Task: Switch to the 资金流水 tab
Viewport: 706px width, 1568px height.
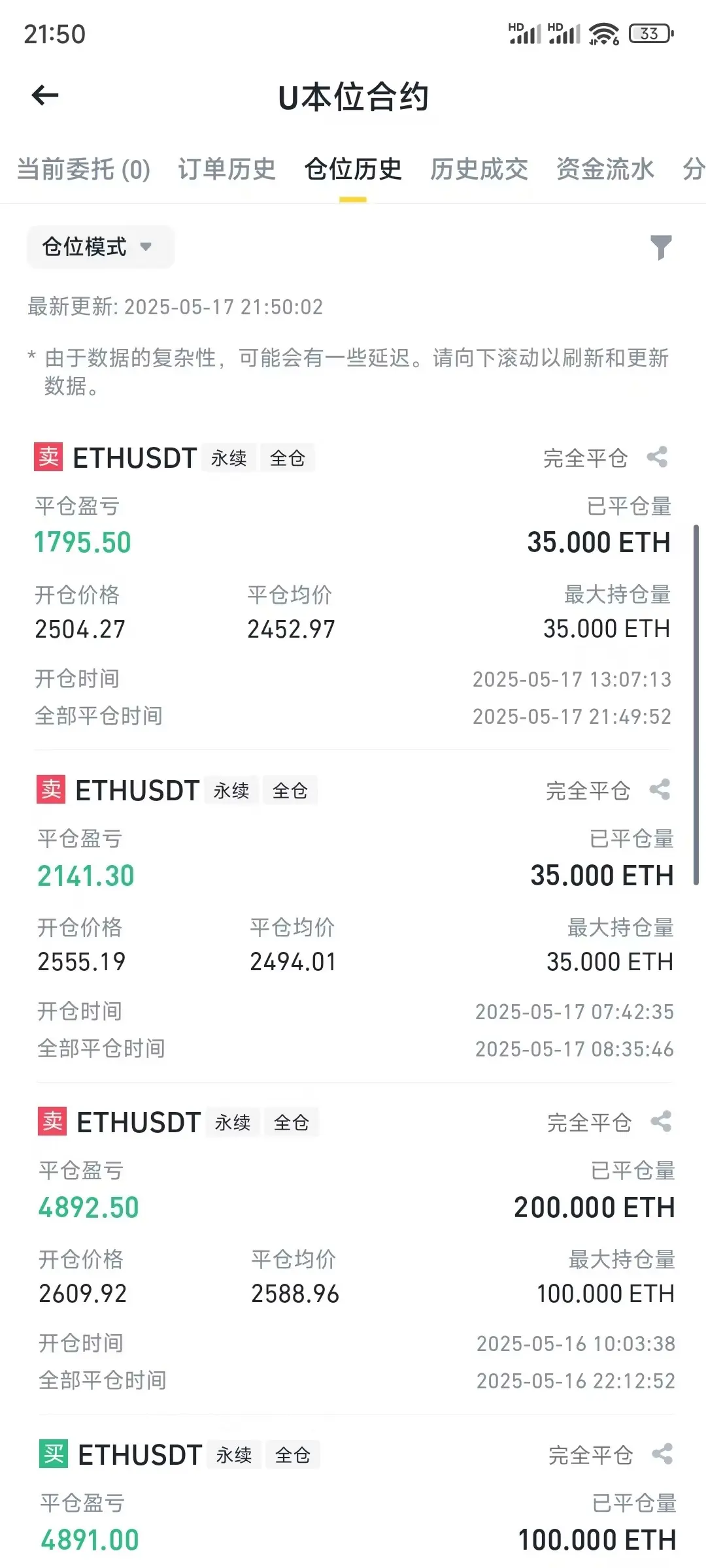Action: (x=605, y=169)
